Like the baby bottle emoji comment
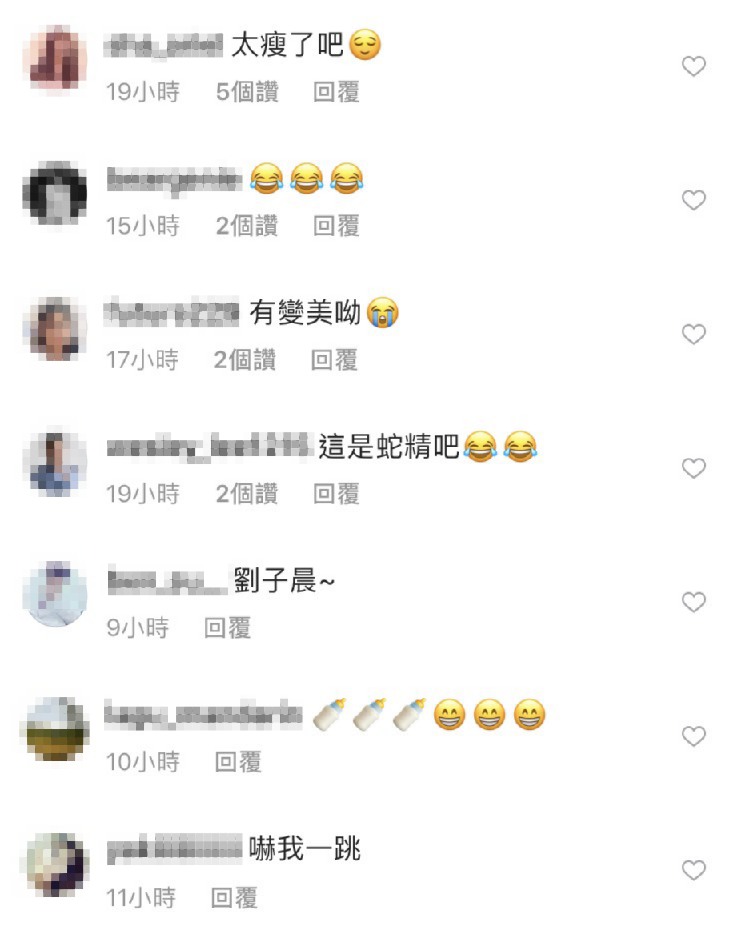This screenshot has width=750, height=946. pos(693,737)
